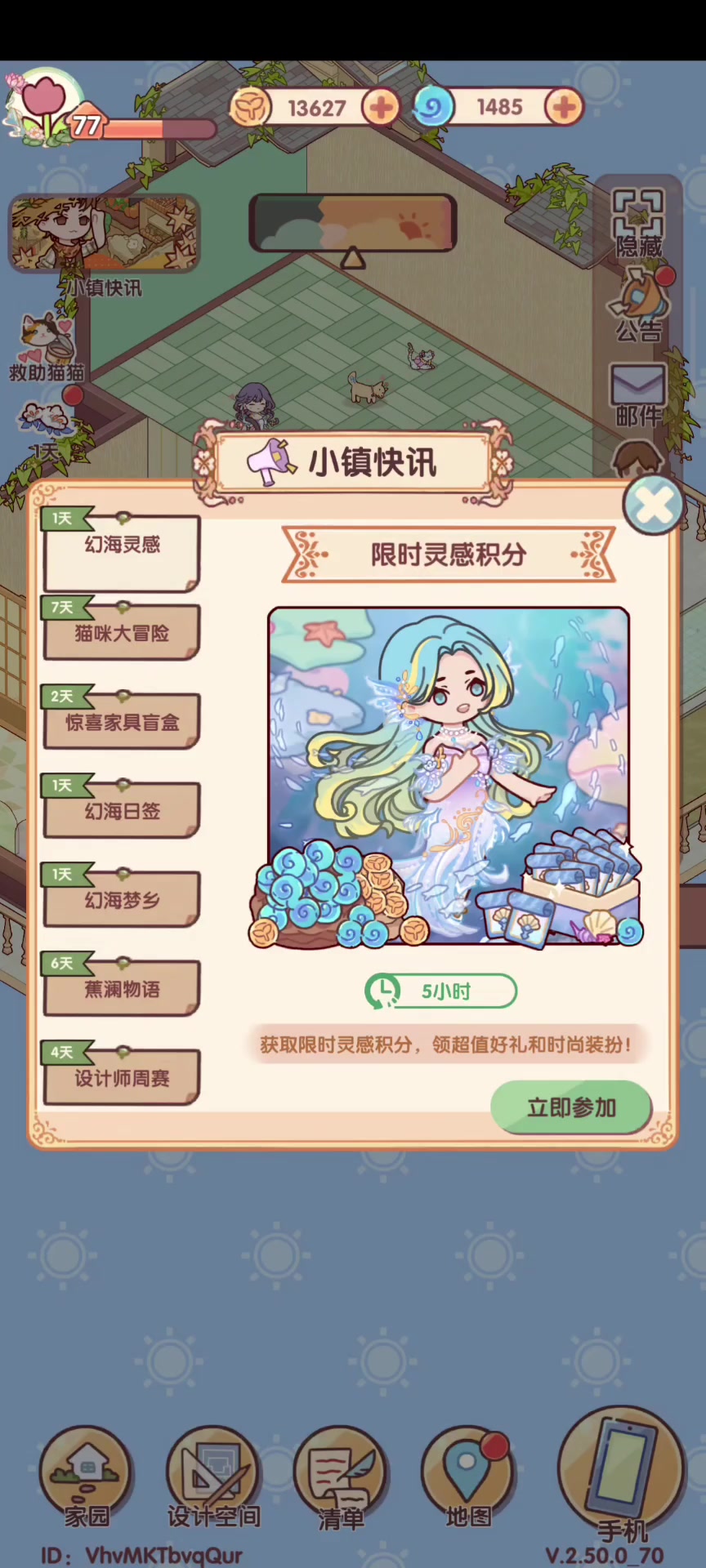Open the 清单 list
The image size is (706, 1568).
point(340,1478)
